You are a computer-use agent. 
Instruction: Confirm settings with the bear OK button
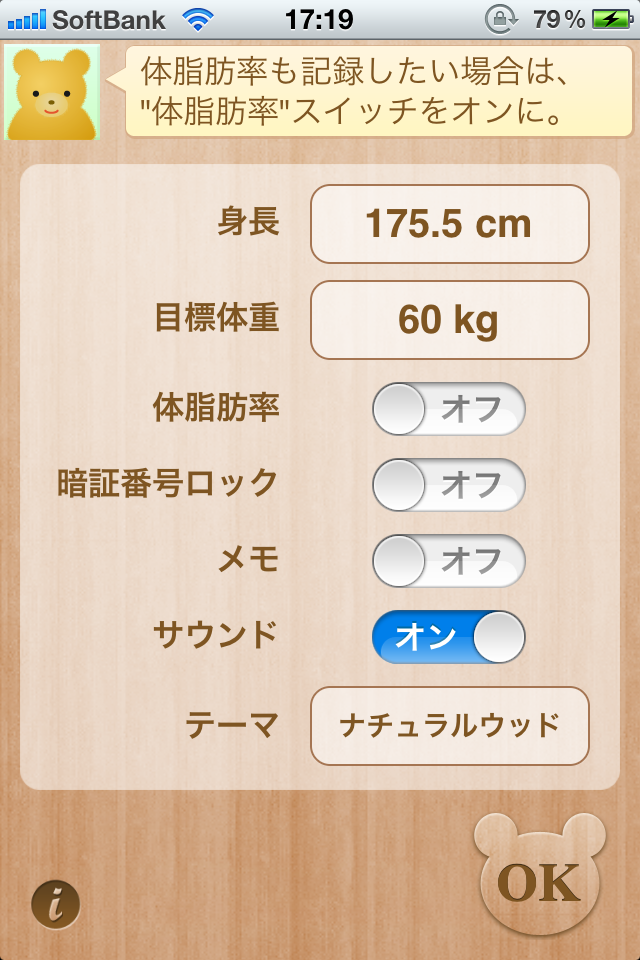point(540,878)
